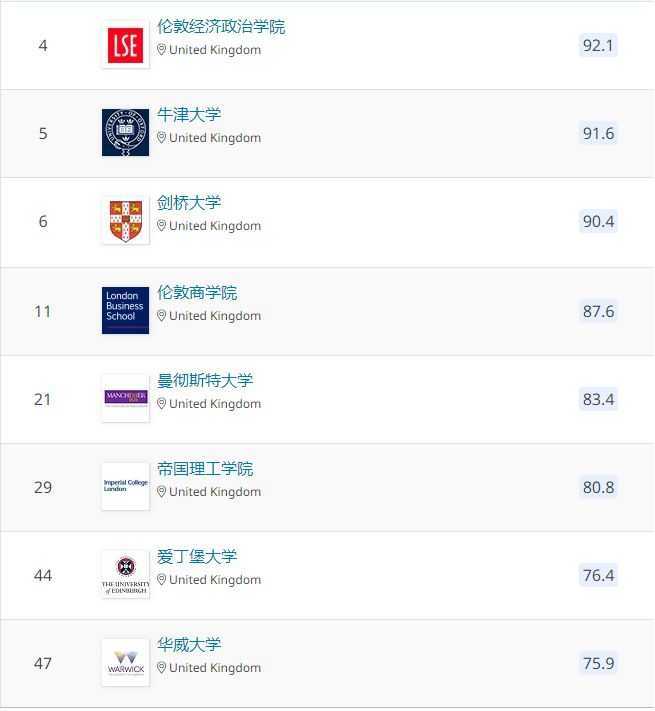Select 伦敦商学院 from the ranking list
This screenshot has height=711, width=655.
(x=197, y=293)
